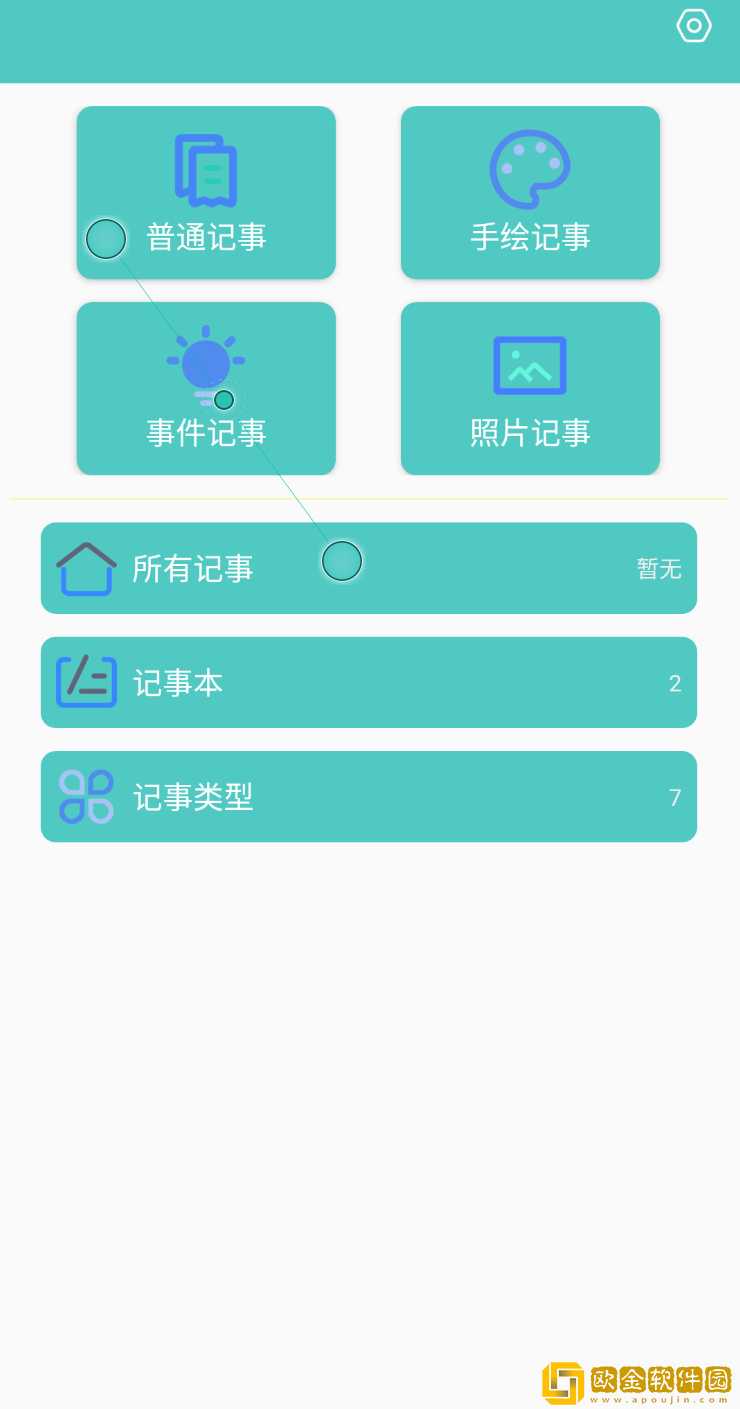Open the 普通记事 card

tap(206, 192)
